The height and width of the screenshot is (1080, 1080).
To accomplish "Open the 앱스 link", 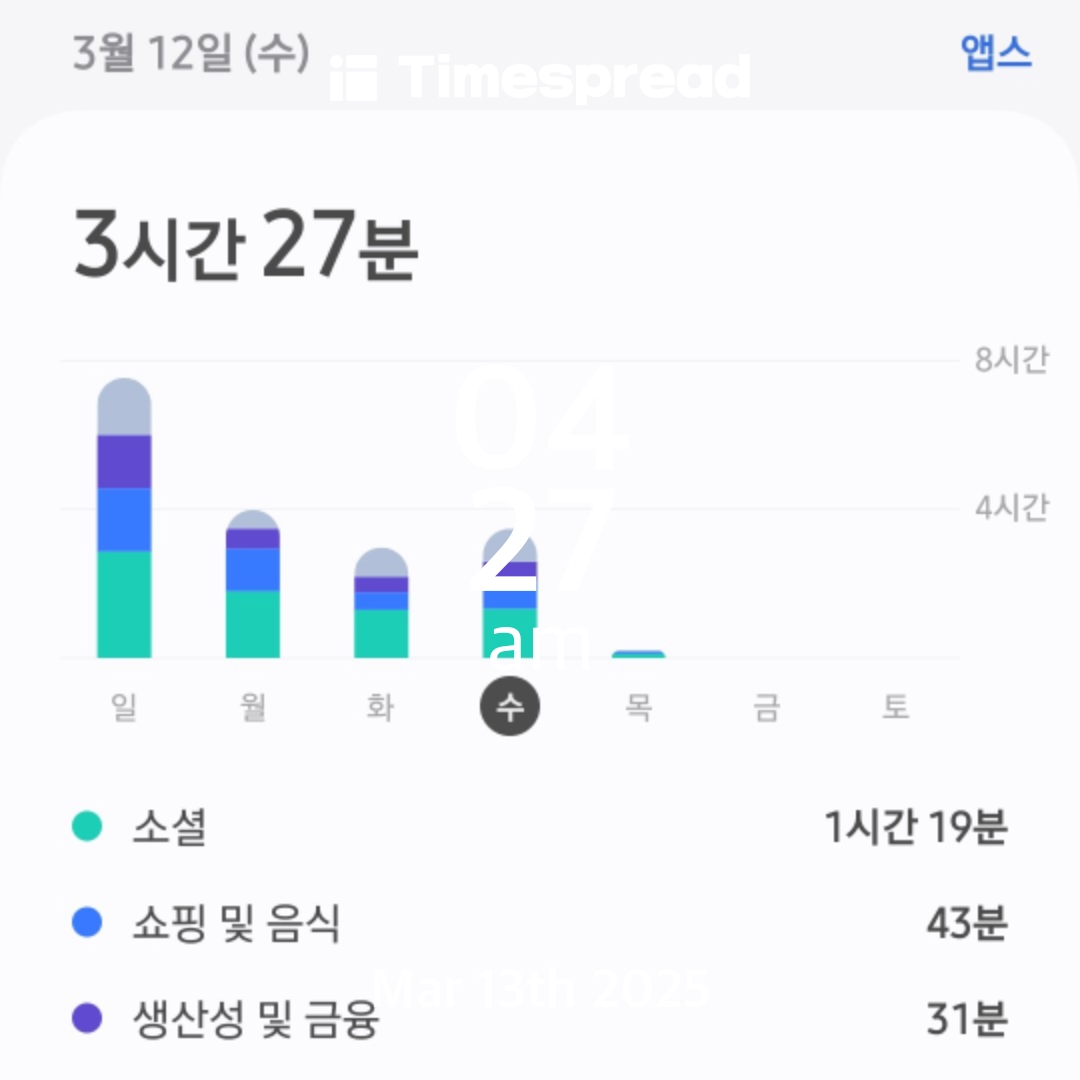I will (996, 53).
